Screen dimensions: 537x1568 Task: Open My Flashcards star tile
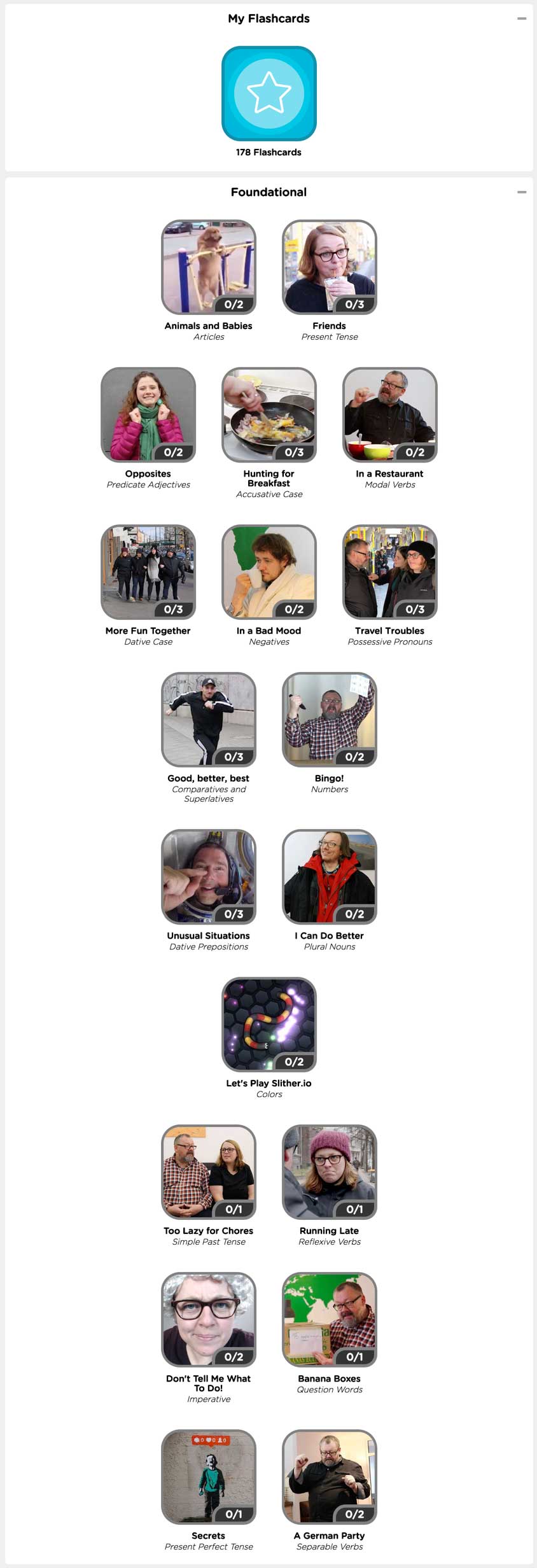pyautogui.click(x=268, y=94)
